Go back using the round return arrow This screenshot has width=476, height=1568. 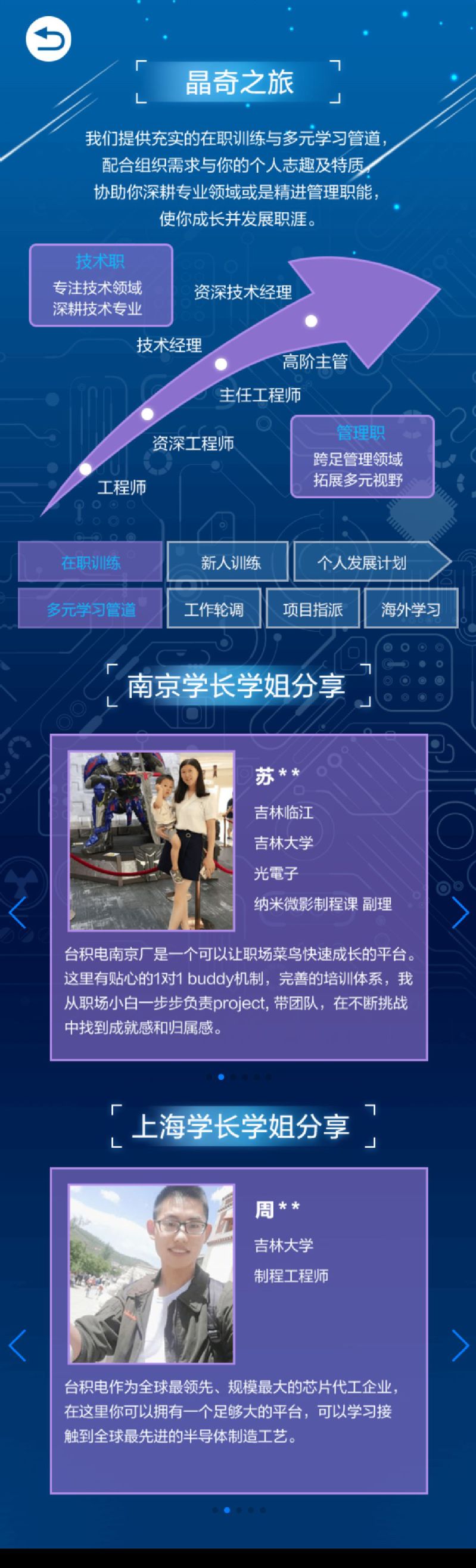(x=48, y=39)
